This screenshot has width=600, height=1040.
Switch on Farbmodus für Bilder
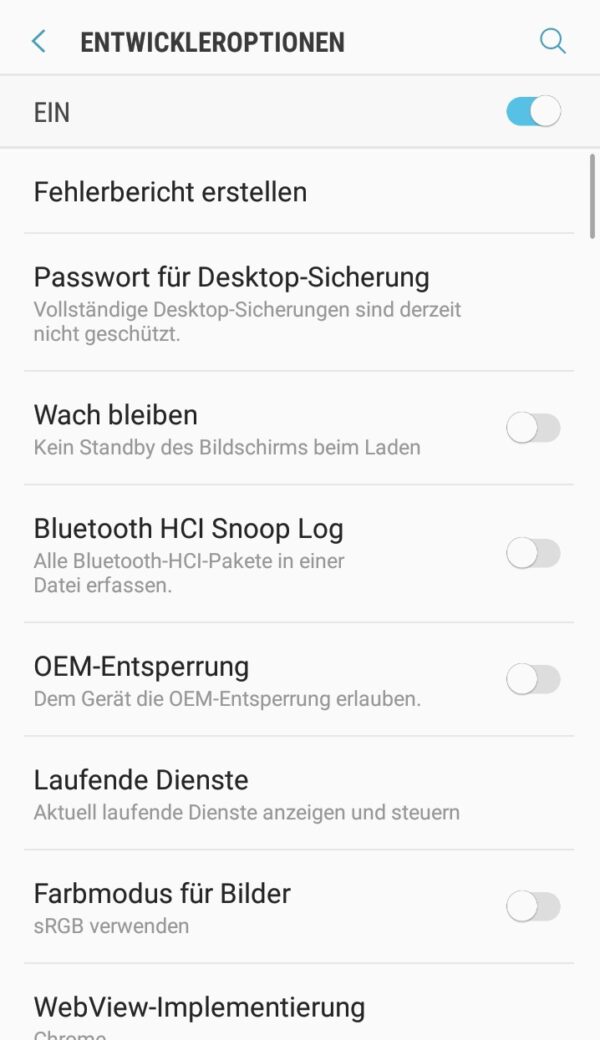pyautogui.click(x=533, y=907)
